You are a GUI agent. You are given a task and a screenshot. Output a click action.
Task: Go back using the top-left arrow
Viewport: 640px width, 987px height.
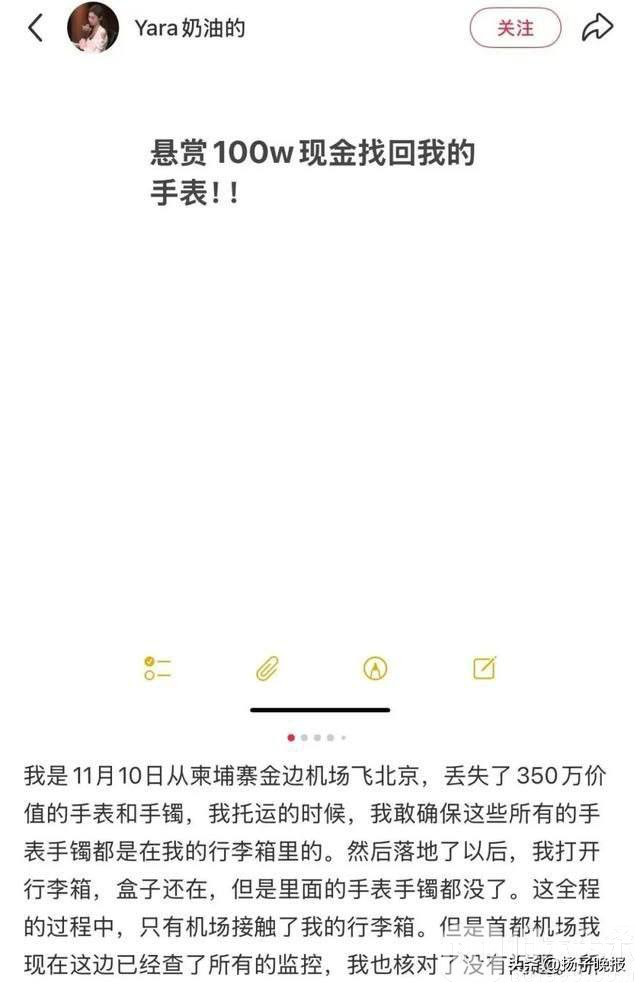36,28
